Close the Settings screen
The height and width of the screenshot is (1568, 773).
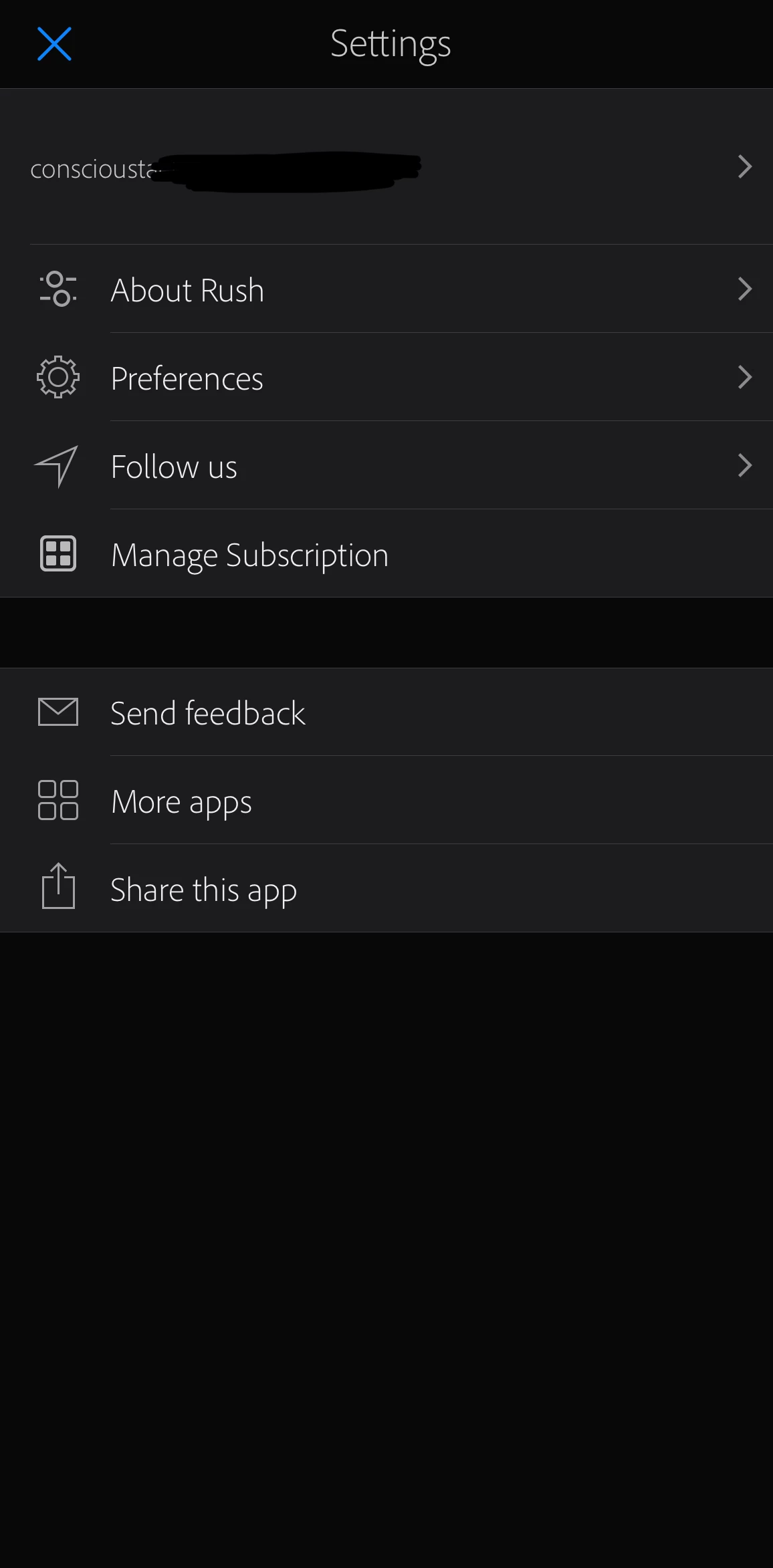click(54, 44)
